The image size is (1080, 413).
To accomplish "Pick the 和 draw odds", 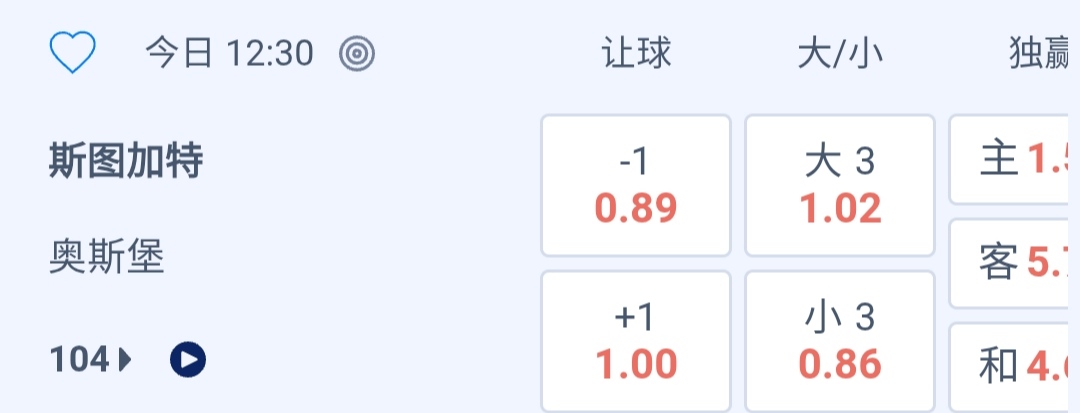I will coord(1015,366).
